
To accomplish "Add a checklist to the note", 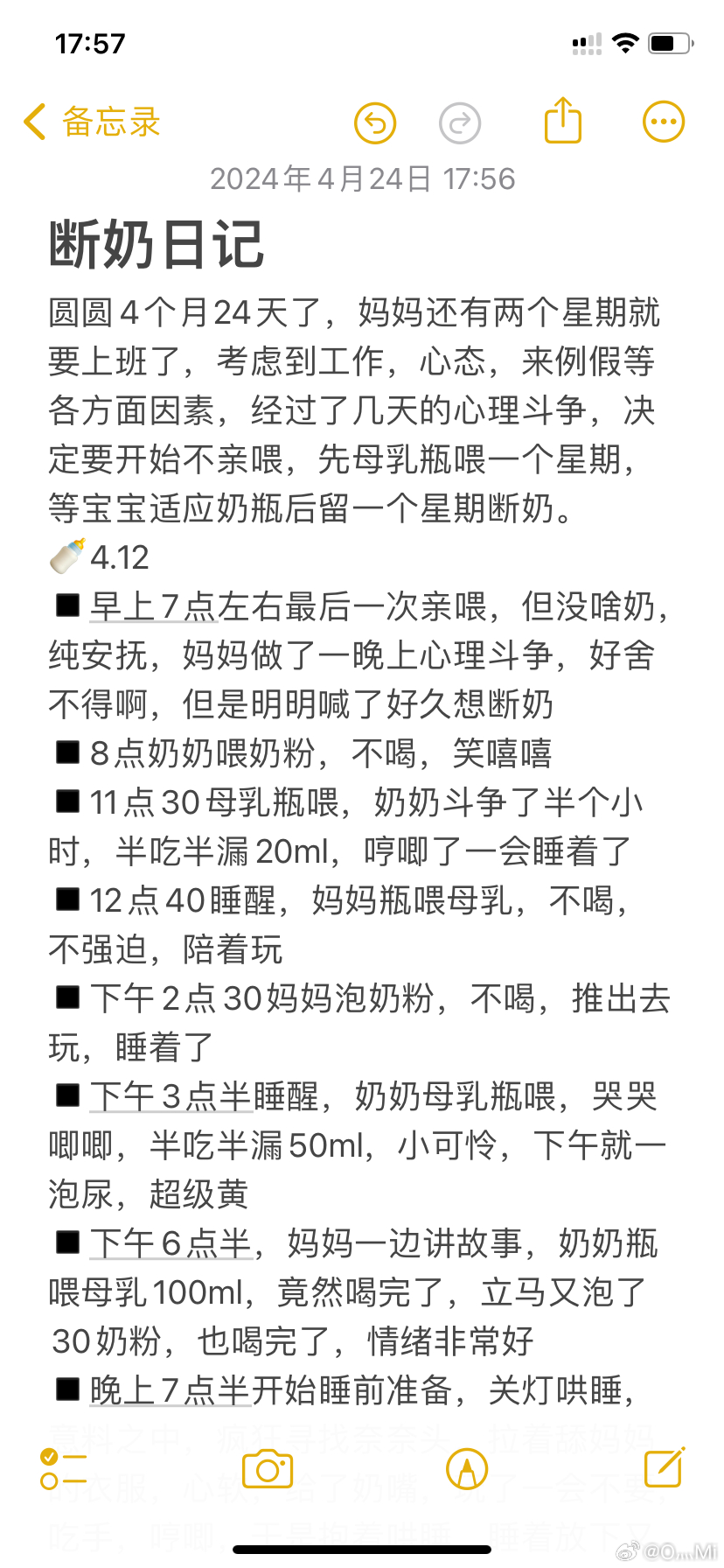I will click(x=63, y=1469).
